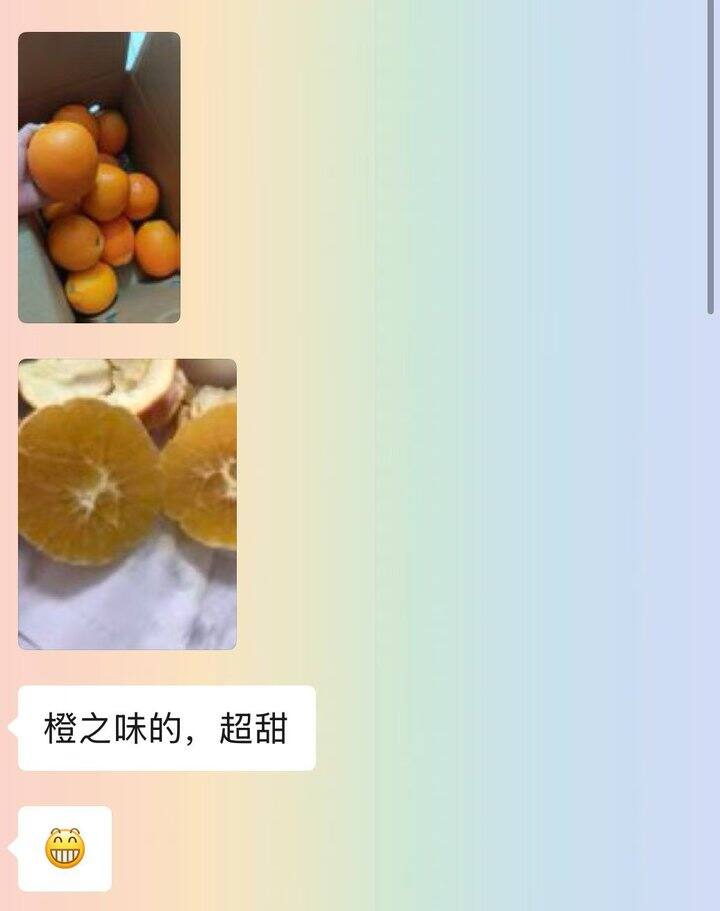Viewport: 720px width, 911px height.
Task: Open the photo of oranges in box
Action: [x=99, y=177]
